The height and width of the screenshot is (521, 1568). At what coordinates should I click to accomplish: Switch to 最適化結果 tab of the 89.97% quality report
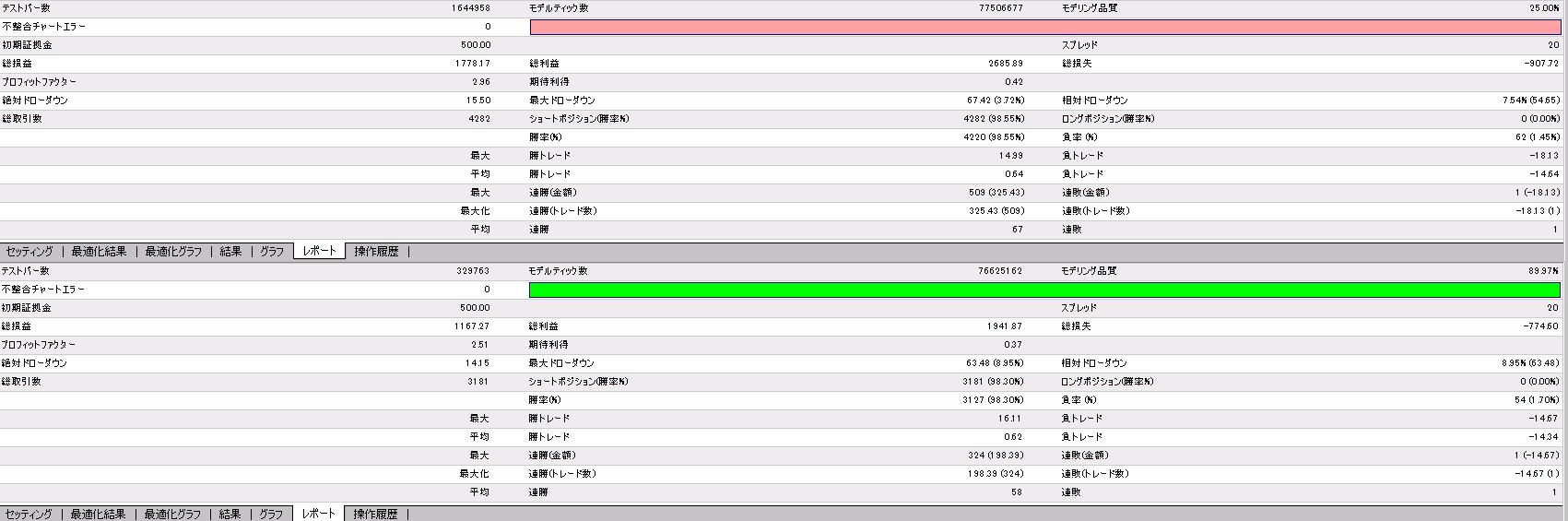pyautogui.click(x=98, y=514)
